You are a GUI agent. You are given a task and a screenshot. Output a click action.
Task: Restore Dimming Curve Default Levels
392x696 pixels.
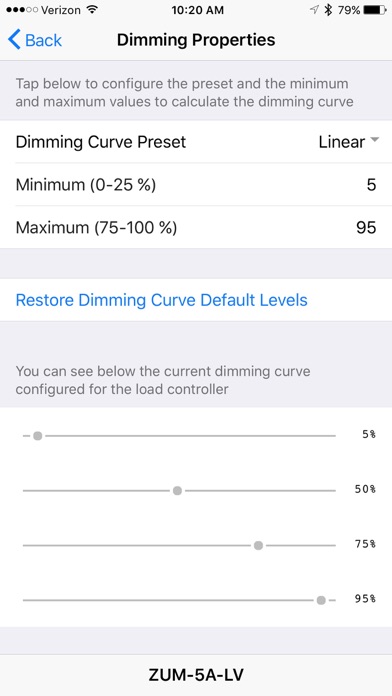coord(162,300)
